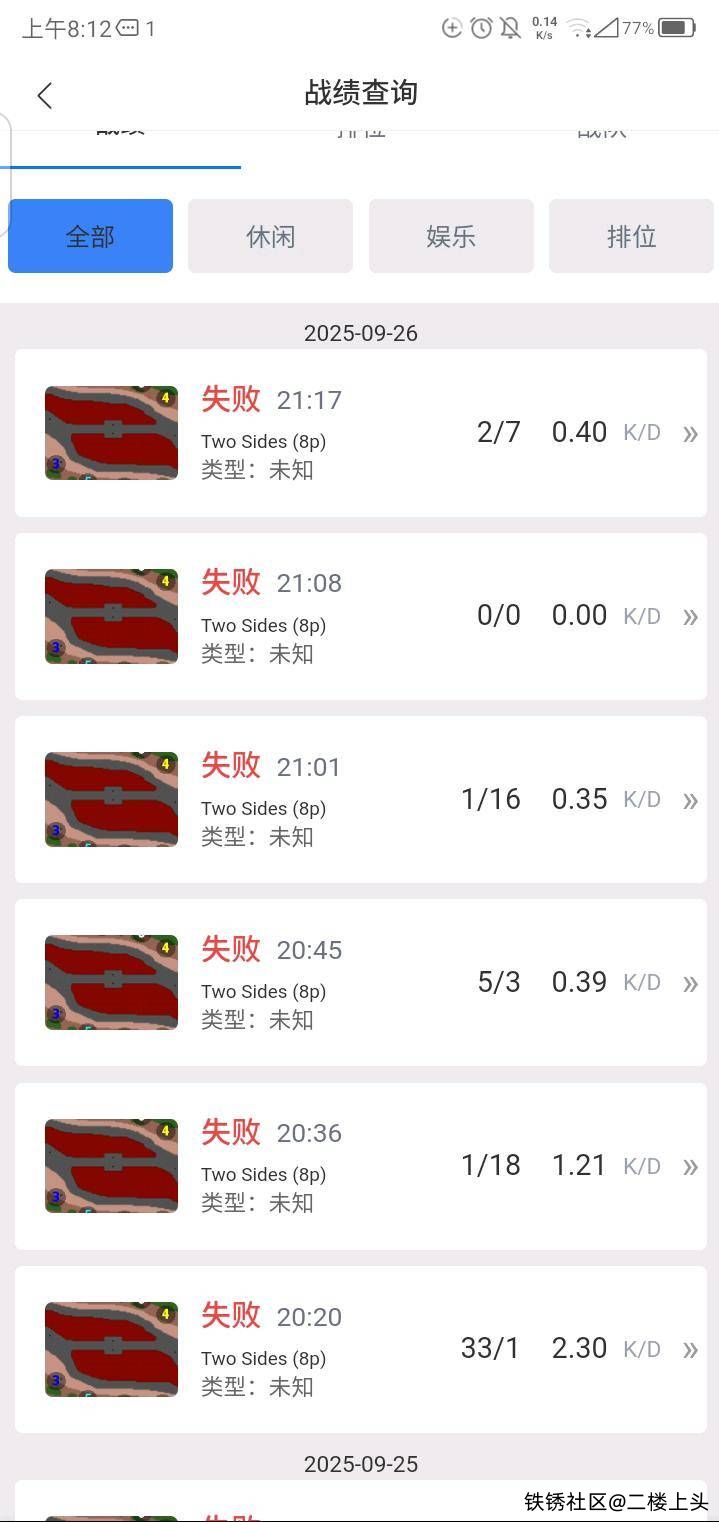Open the 21:08 match with 0/0 score

360,616
